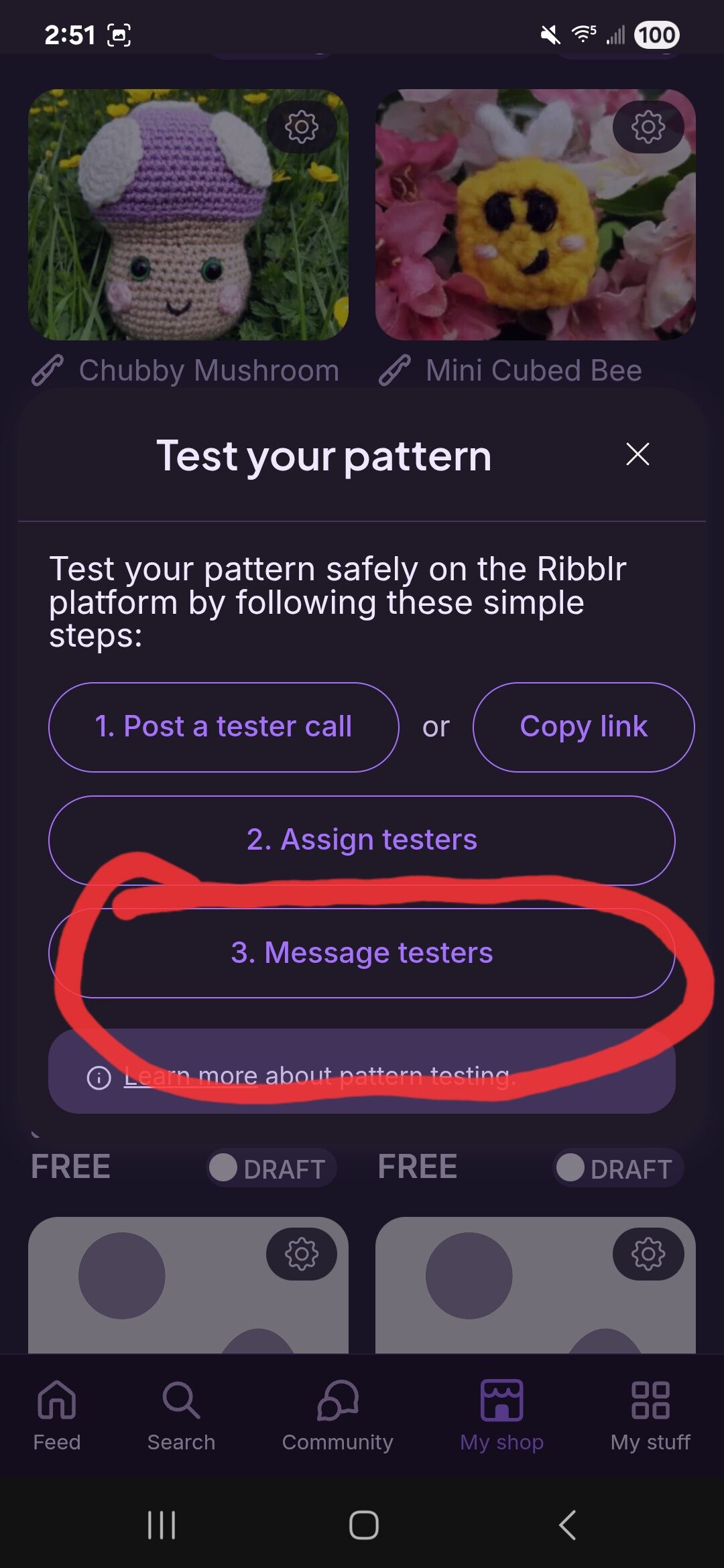Close the Test your pattern dialog
The width and height of the screenshot is (724, 1568).
[x=638, y=454]
